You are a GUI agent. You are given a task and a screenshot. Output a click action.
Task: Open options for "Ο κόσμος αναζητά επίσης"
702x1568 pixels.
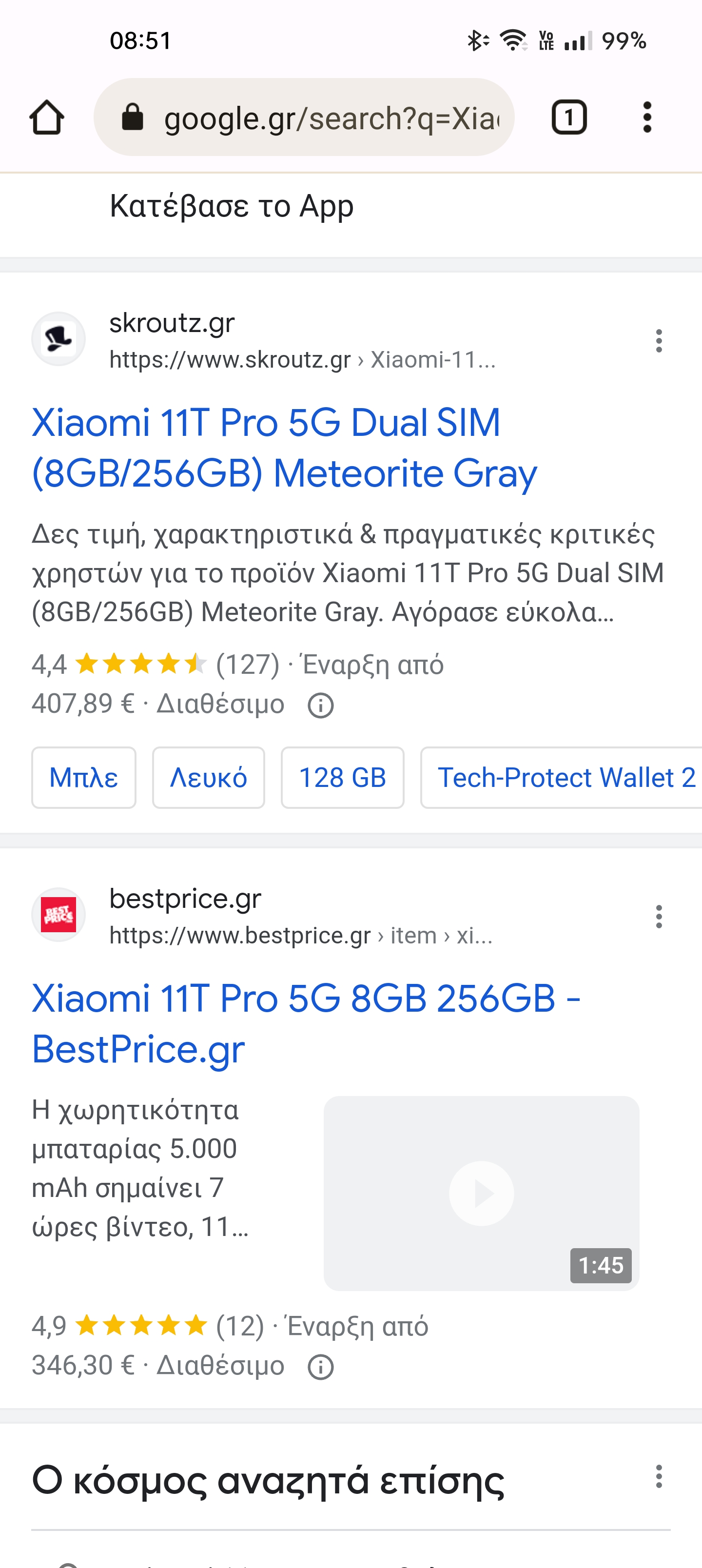[658, 1477]
